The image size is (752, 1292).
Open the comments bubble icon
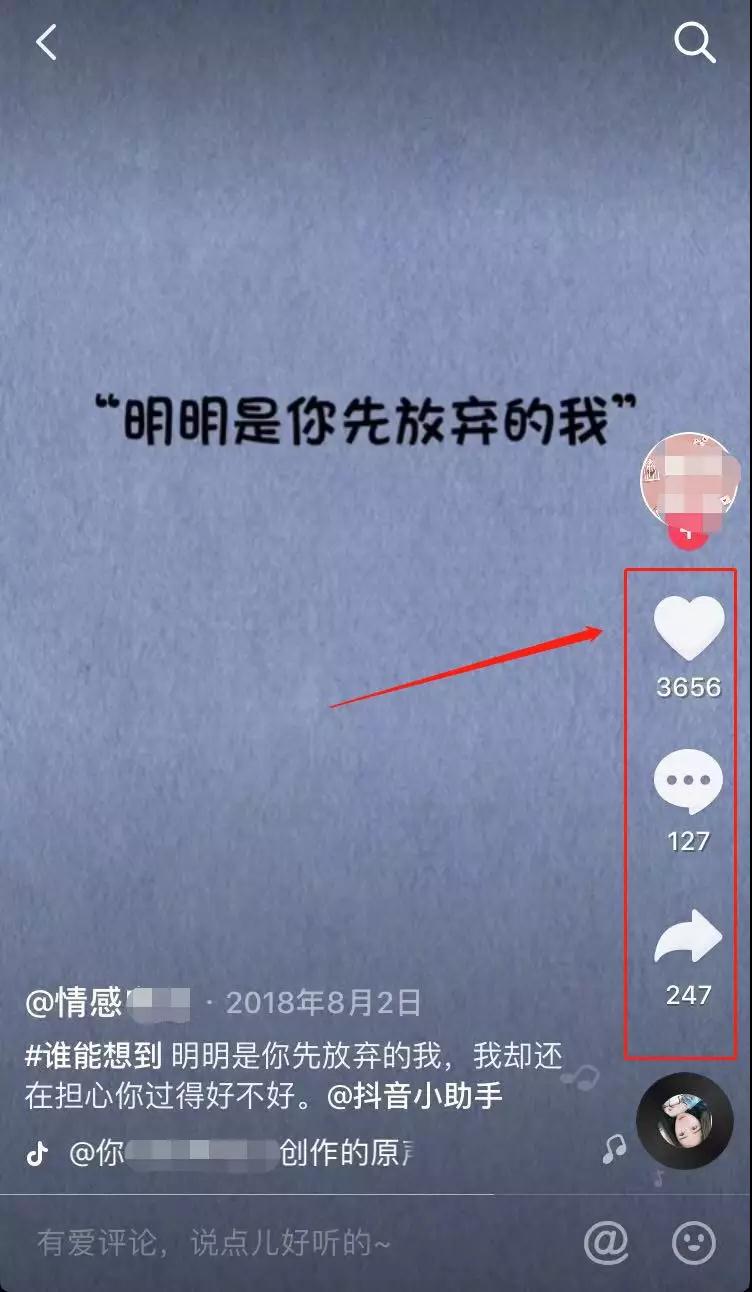[x=688, y=784]
